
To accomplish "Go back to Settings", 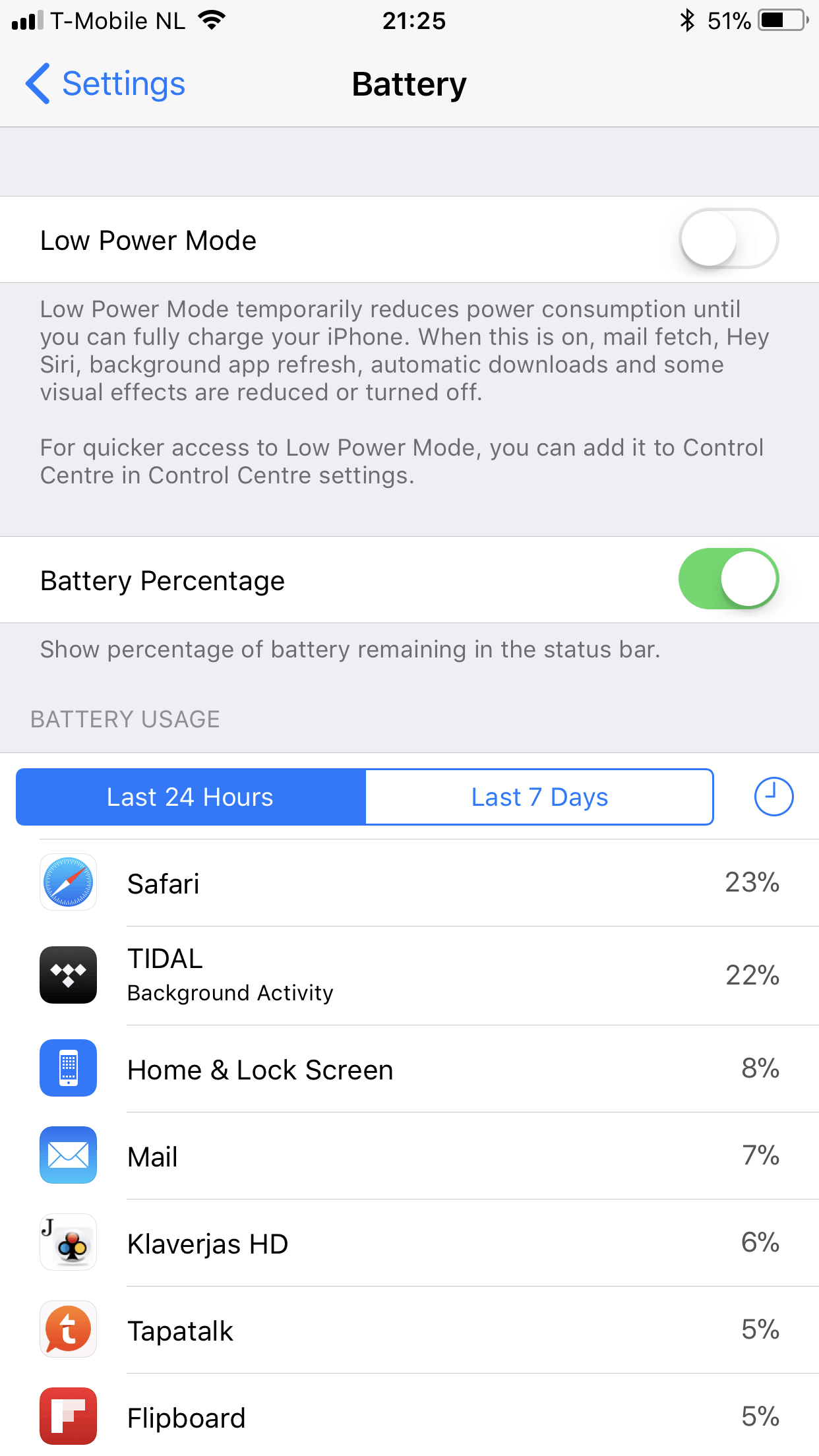I will (106, 84).
